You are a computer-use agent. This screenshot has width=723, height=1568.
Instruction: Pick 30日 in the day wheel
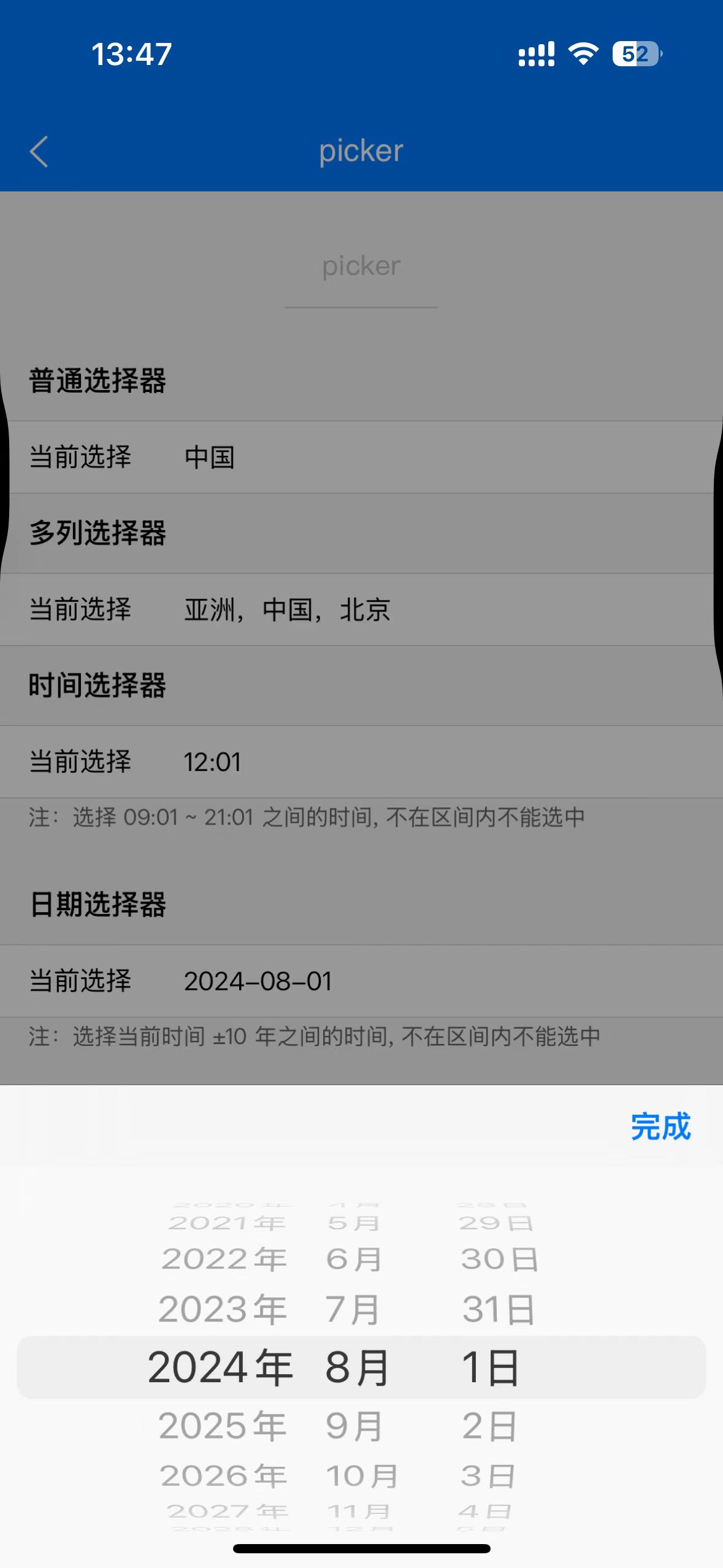tap(499, 1259)
